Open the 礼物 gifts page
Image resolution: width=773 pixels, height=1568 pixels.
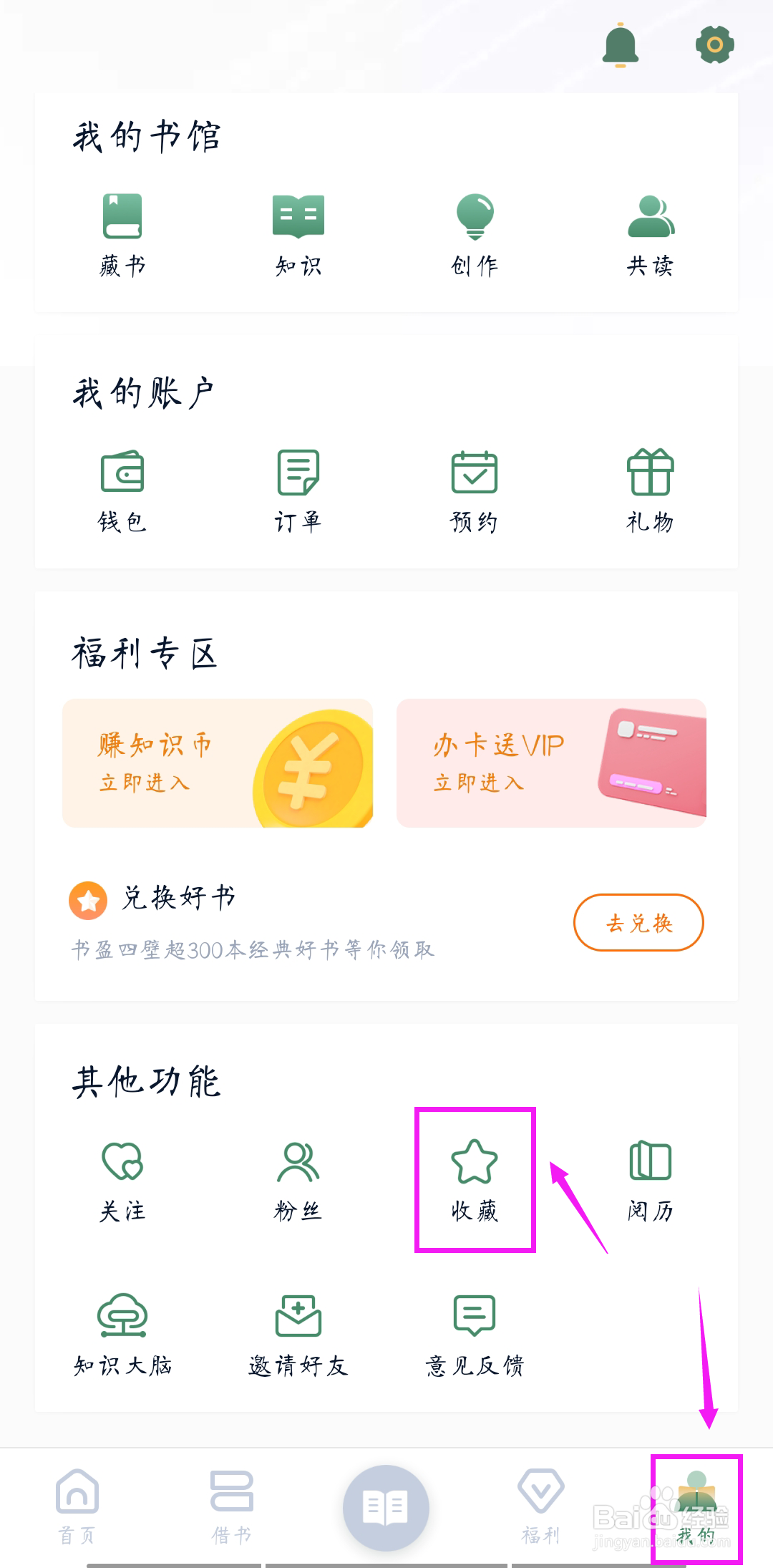(651, 492)
